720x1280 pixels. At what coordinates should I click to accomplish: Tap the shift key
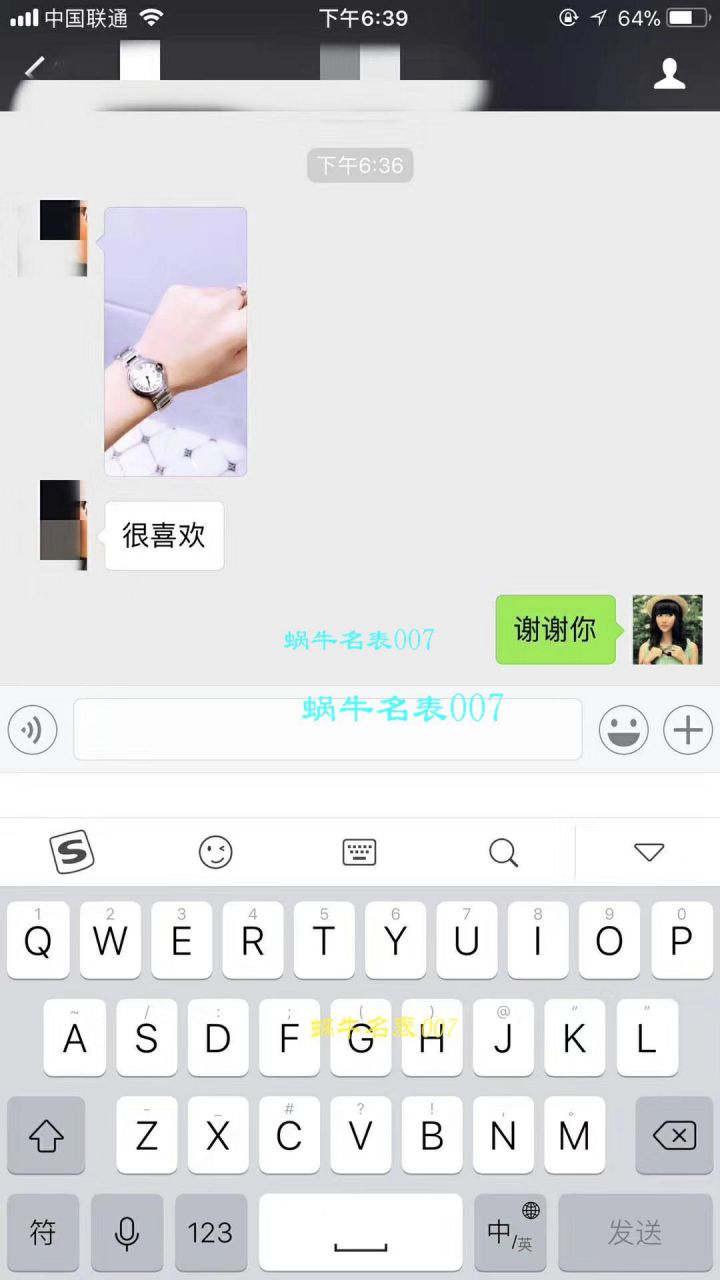(46, 1135)
